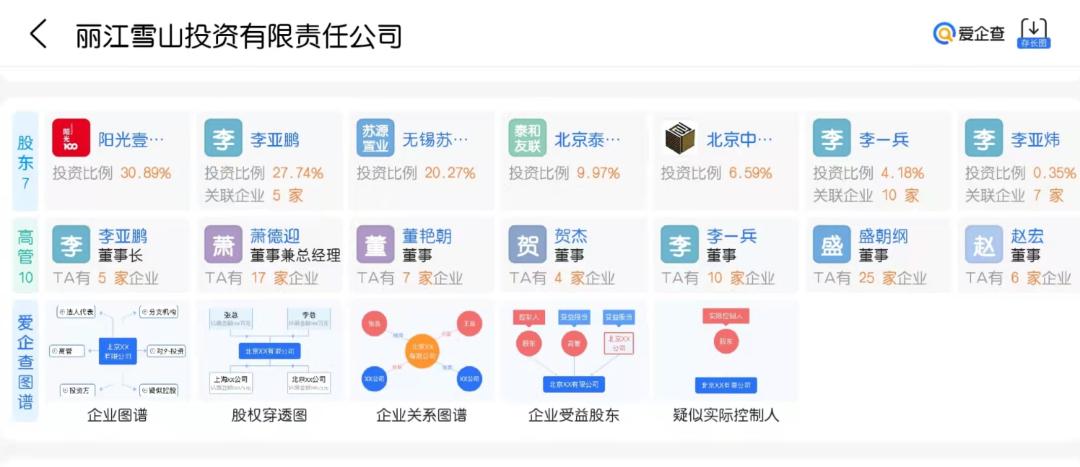
Task: Select shareholder 北京中… card
Action: pyautogui.click(x=725, y=158)
